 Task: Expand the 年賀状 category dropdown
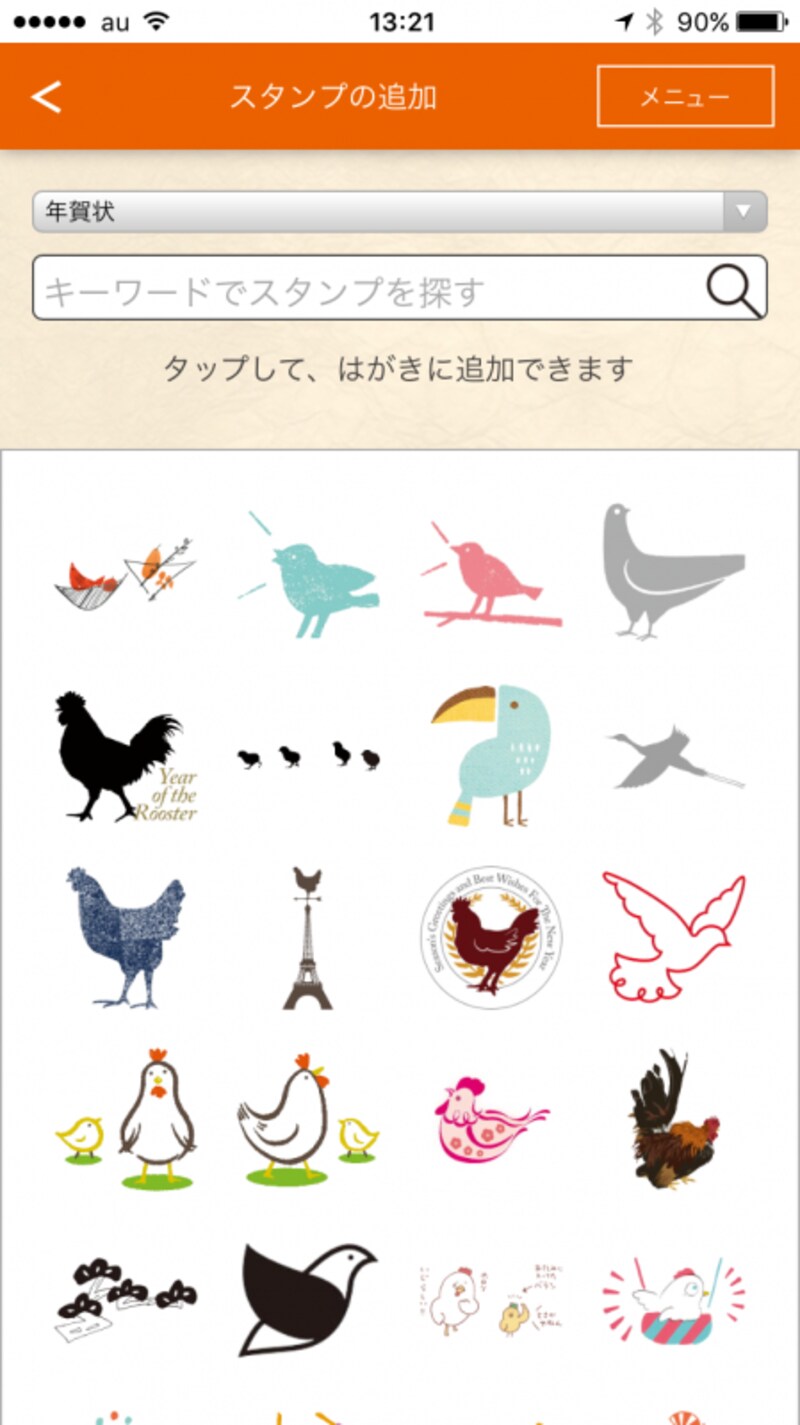(400, 212)
